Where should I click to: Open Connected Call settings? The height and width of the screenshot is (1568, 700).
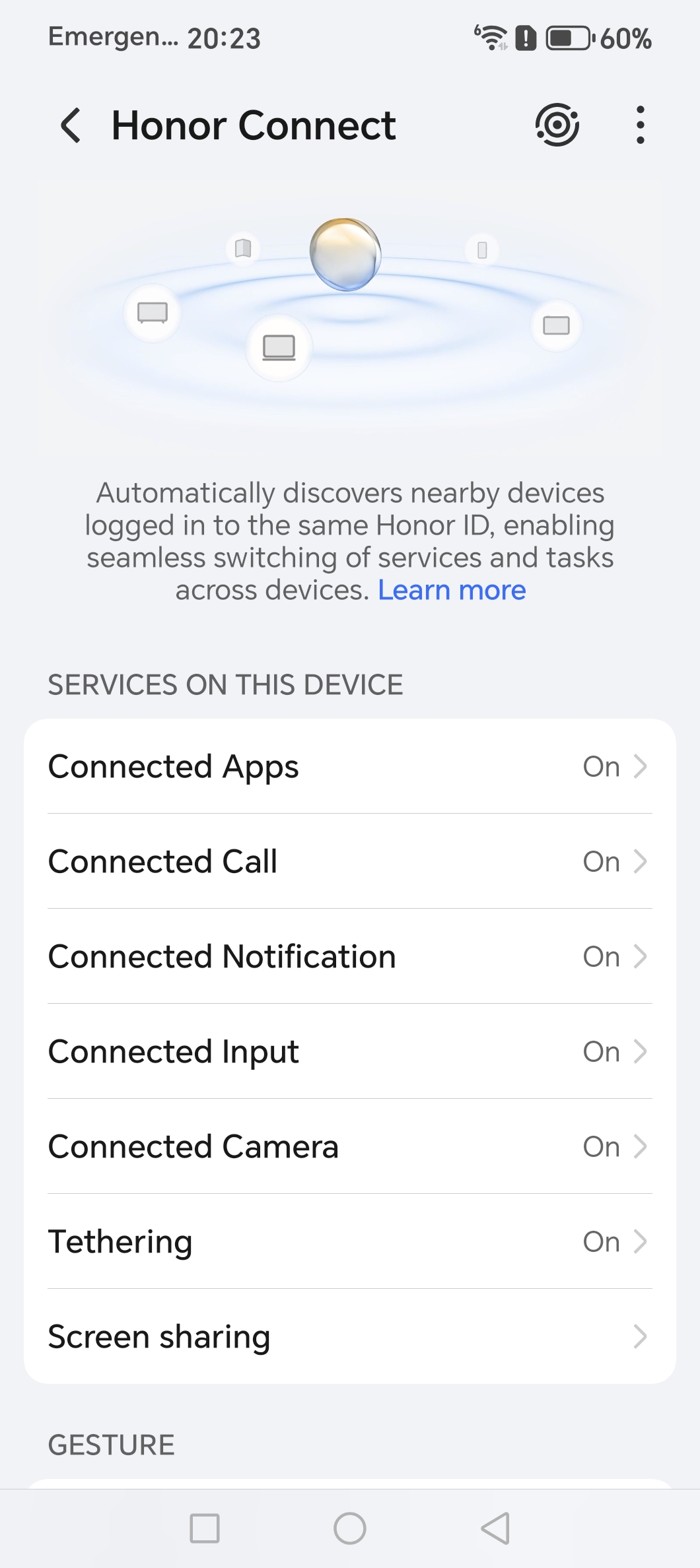(350, 861)
